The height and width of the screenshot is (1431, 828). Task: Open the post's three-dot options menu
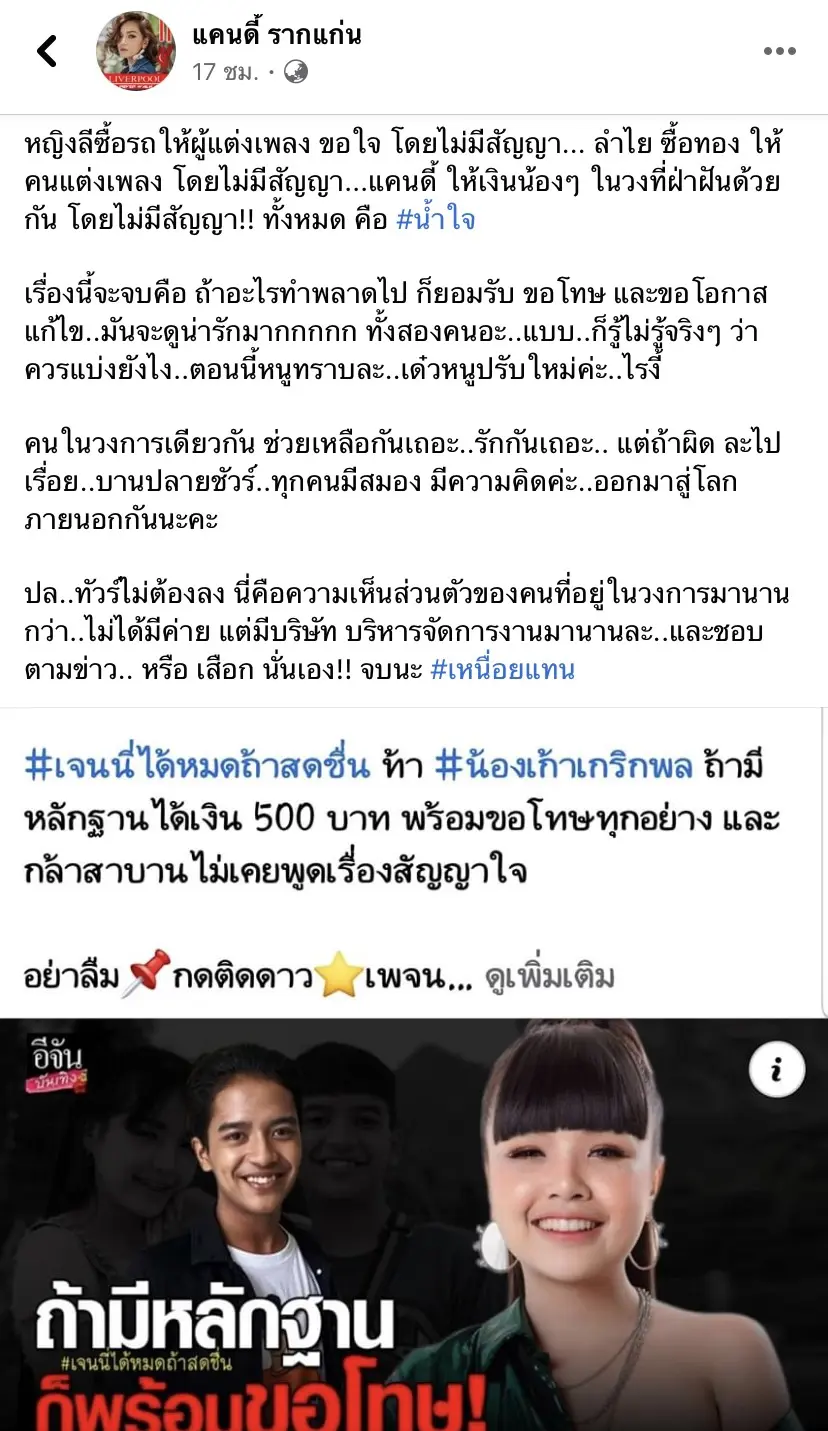[779, 52]
